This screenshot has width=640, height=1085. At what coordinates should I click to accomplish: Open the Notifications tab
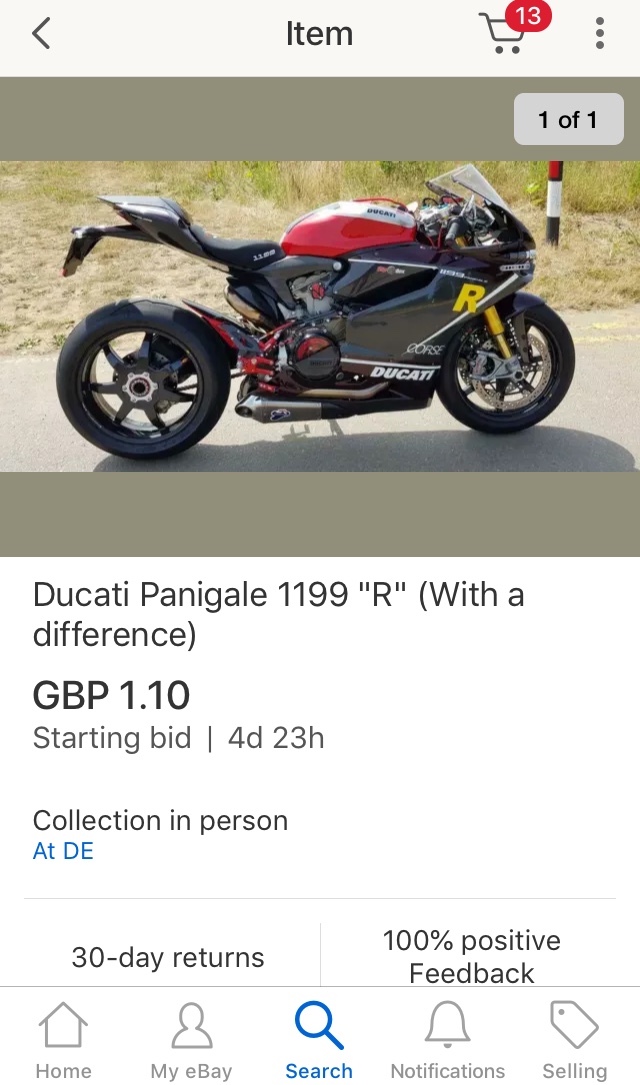447,1041
